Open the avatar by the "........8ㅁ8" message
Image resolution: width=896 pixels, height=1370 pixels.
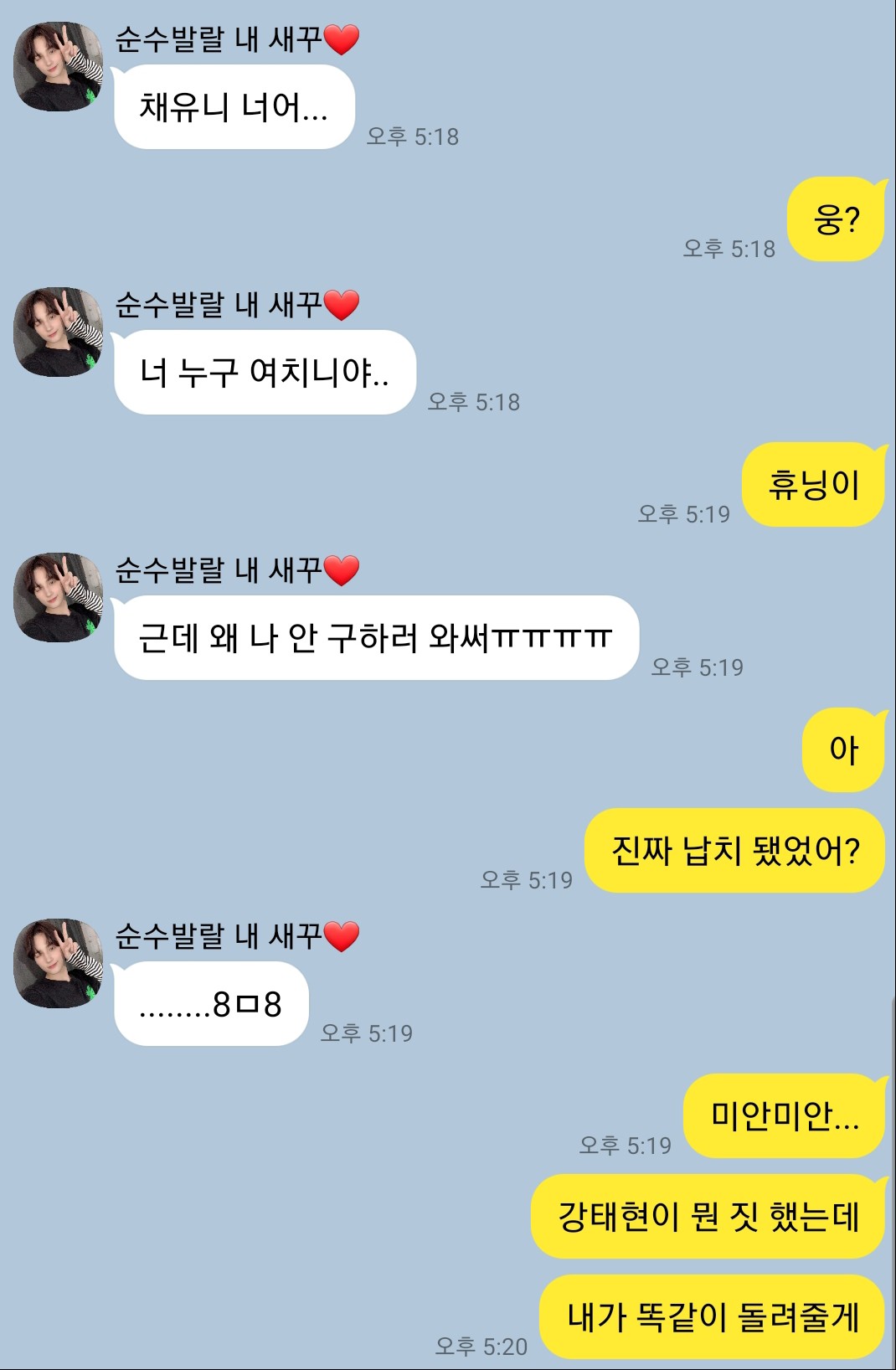[x=58, y=964]
